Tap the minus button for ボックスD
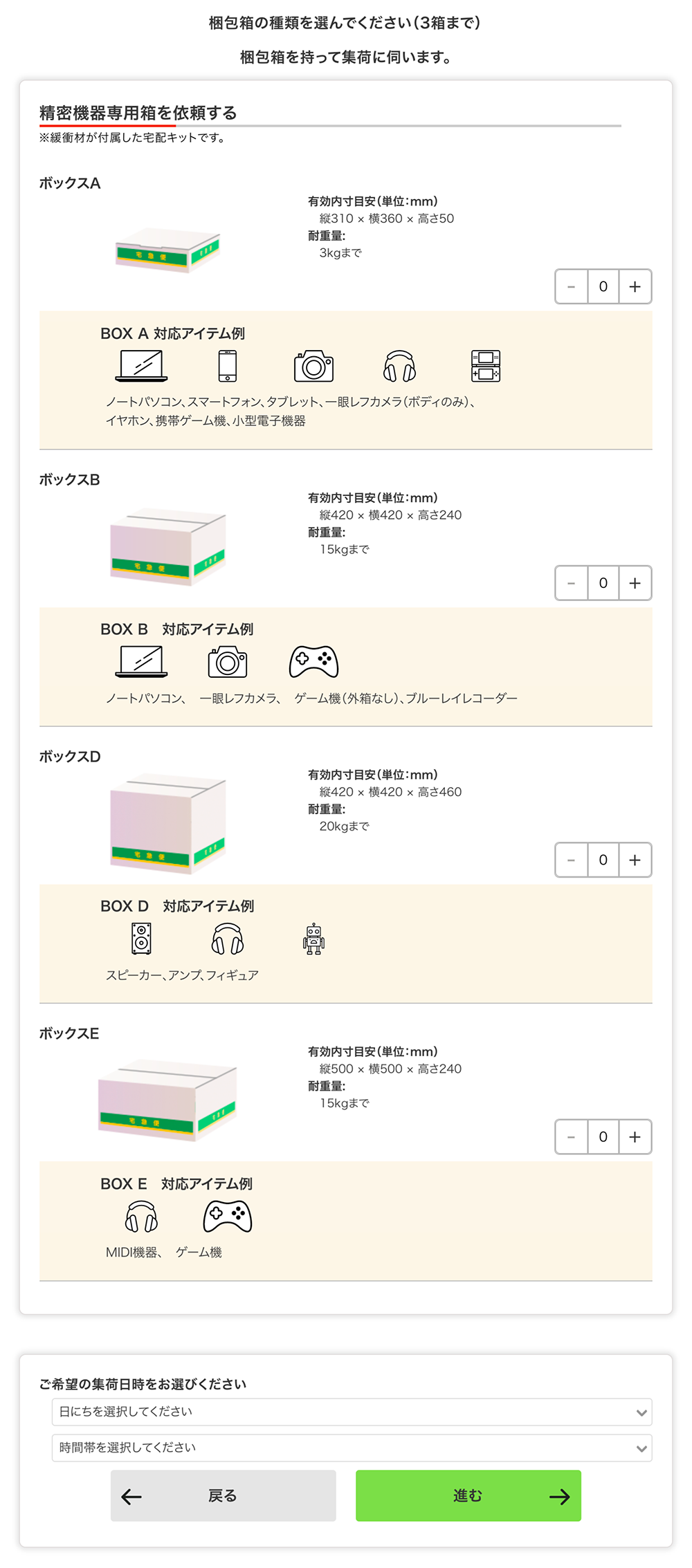Image resolution: width=692 pixels, height=1568 pixels. pyautogui.click(x=572, y=860)
